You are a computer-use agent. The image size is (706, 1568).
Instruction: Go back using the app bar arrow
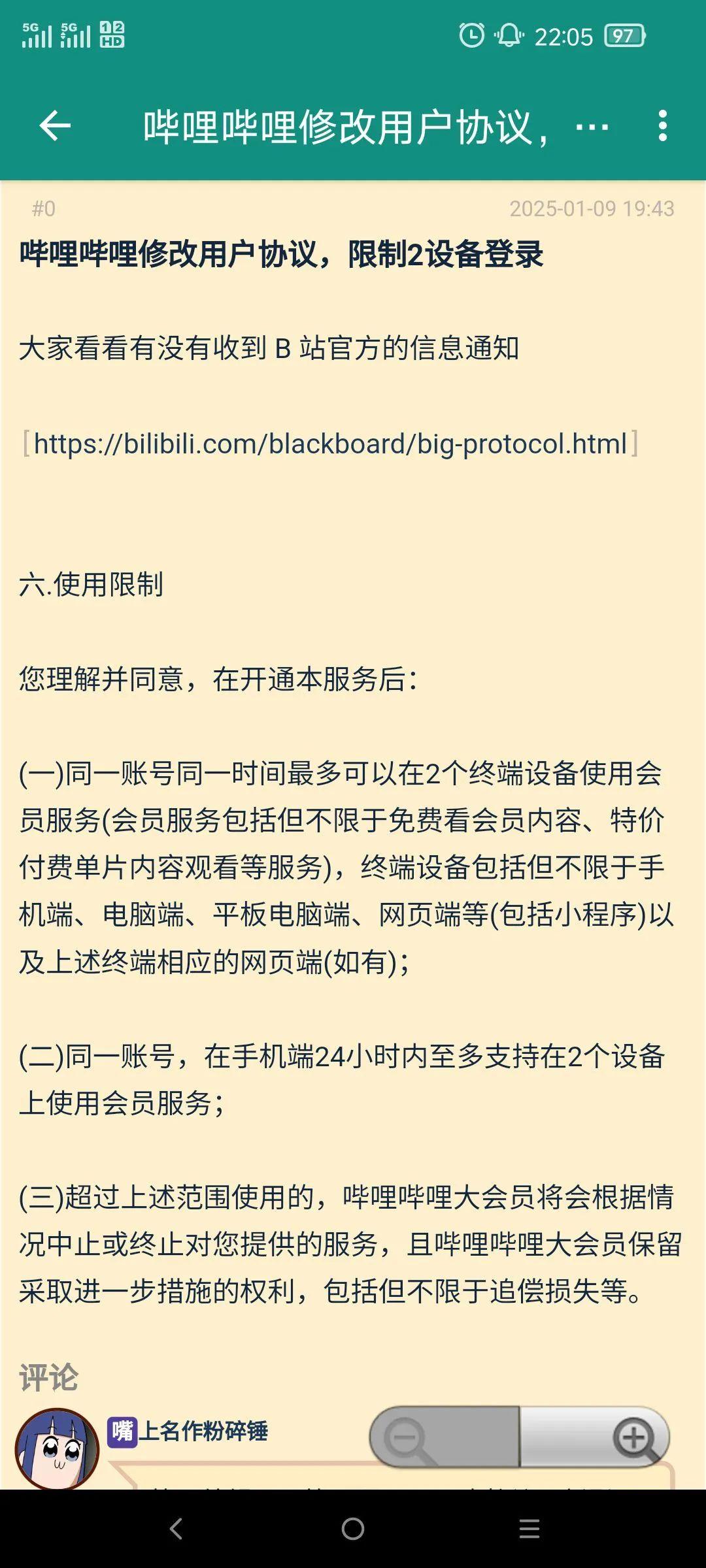pos(55,125)
